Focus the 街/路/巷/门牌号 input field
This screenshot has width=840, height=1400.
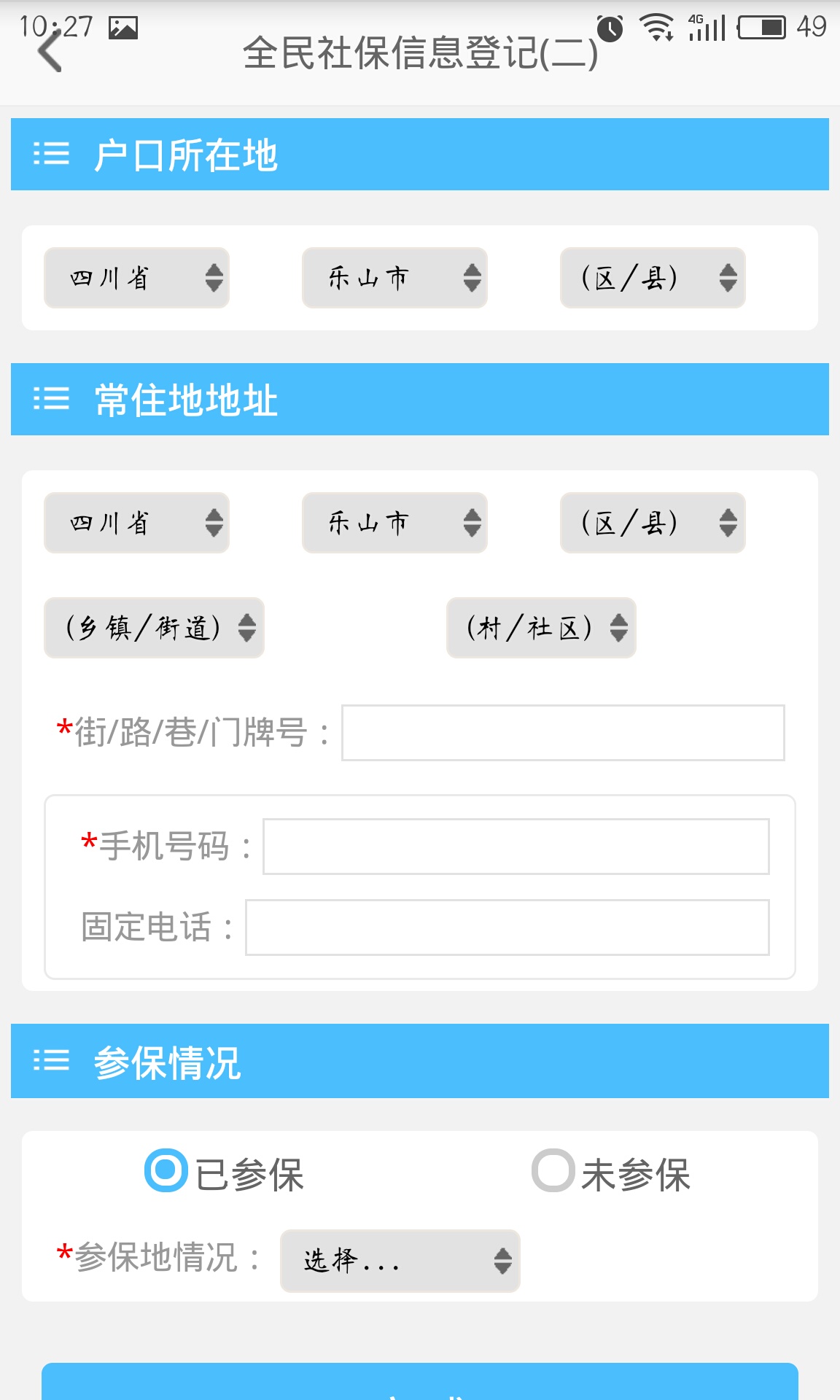(x=563, y=733)
